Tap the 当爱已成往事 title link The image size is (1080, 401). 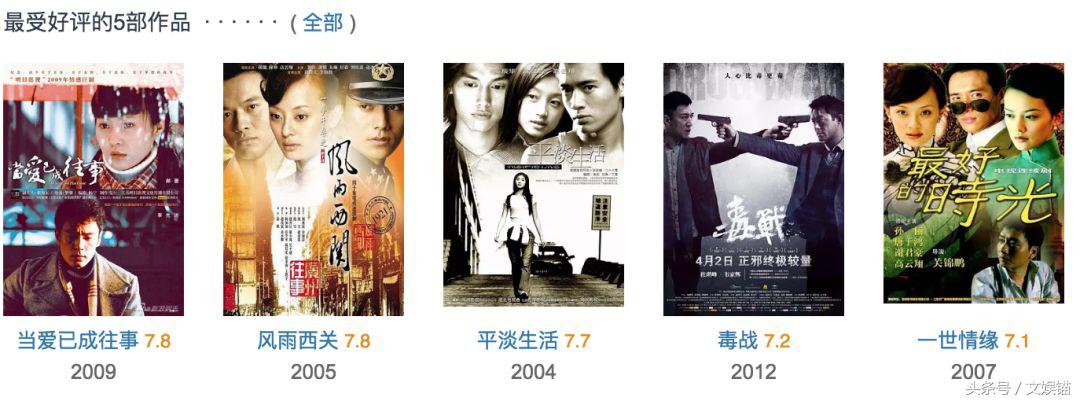[x=78, y=341]
